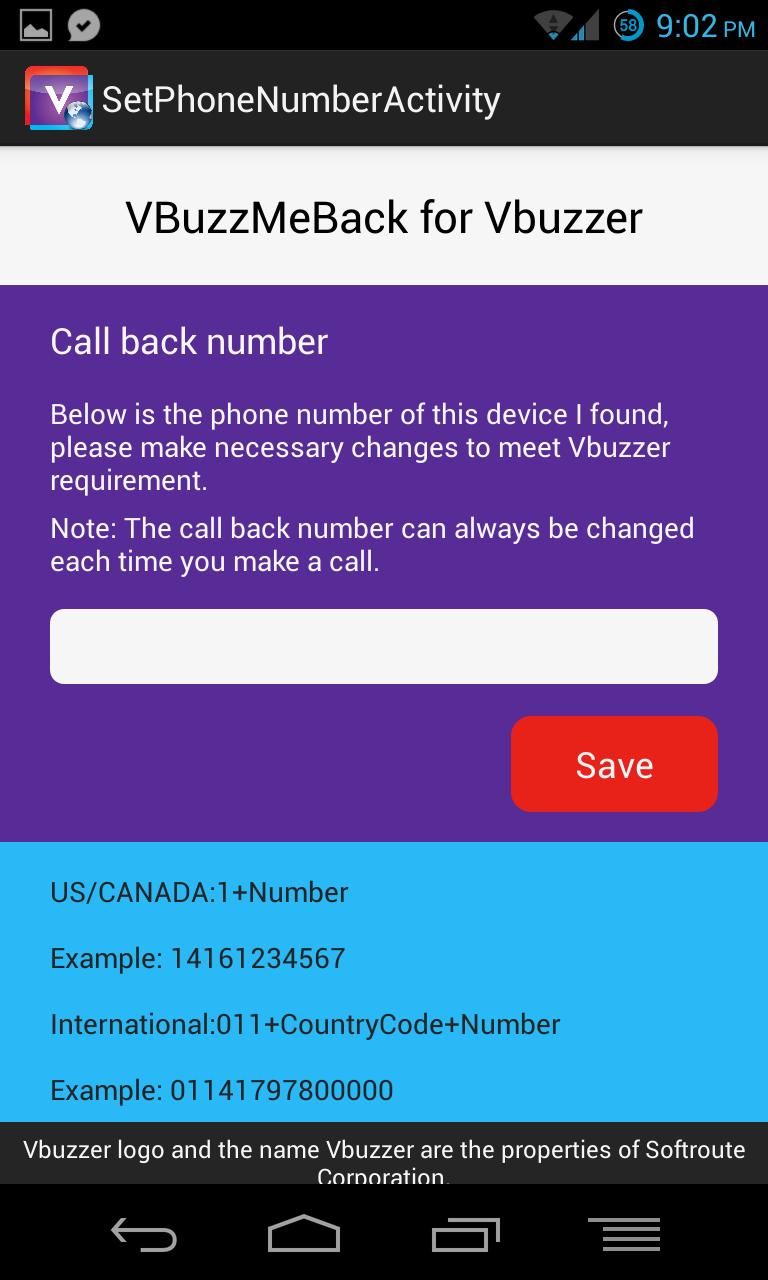Save the call back number
This screenshot has width=768, height=1280.
tap(614, 764)
